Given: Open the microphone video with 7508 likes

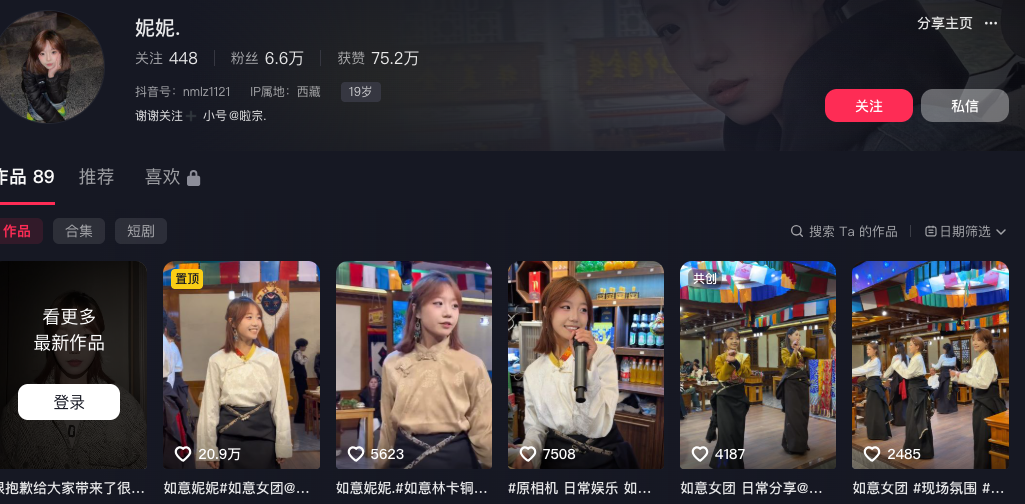Looking at the screenshot, I should click(x=585, y=365).
